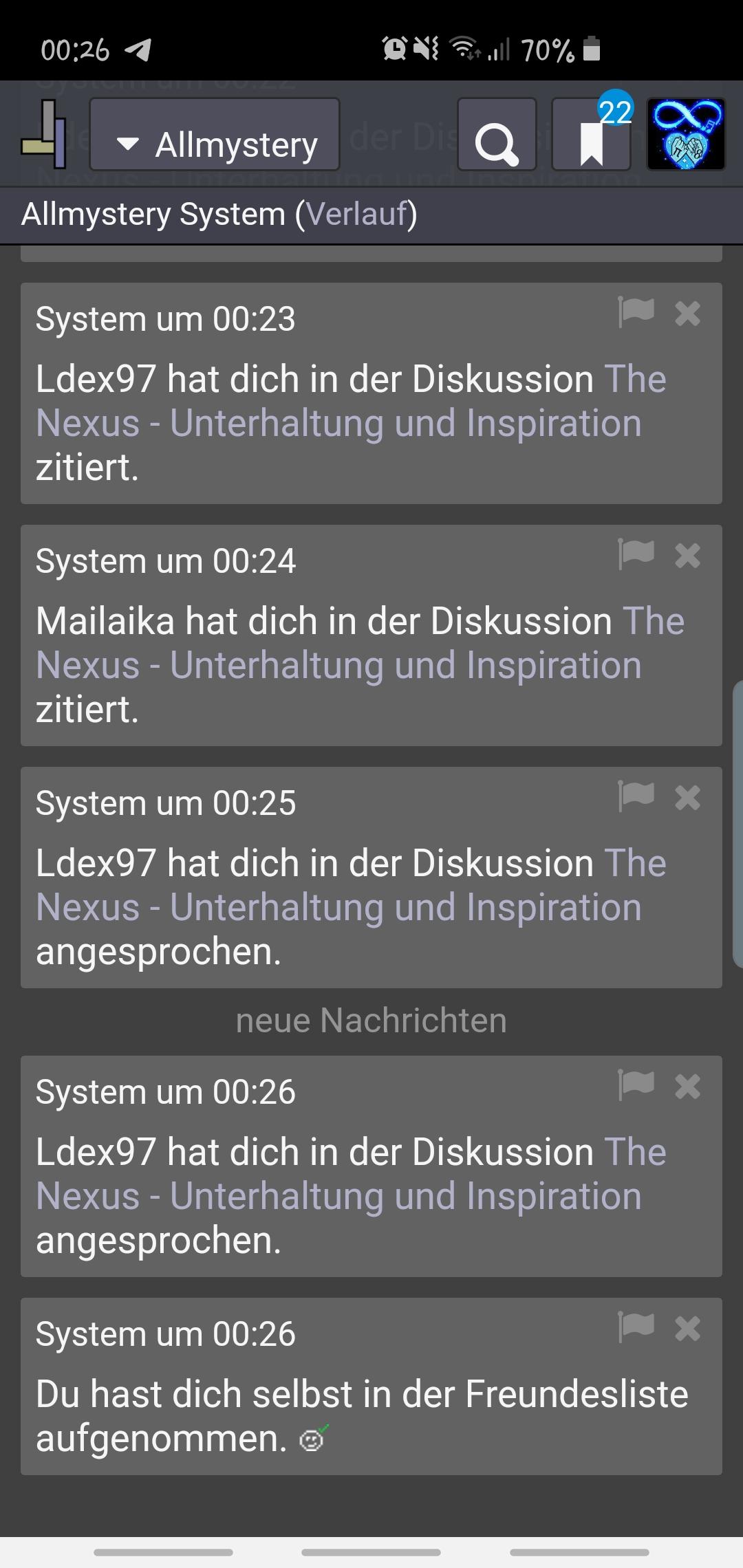743x1568 pixels.
Task: Tap the Allmystery logo icon
Action: (x=45, y=134)
